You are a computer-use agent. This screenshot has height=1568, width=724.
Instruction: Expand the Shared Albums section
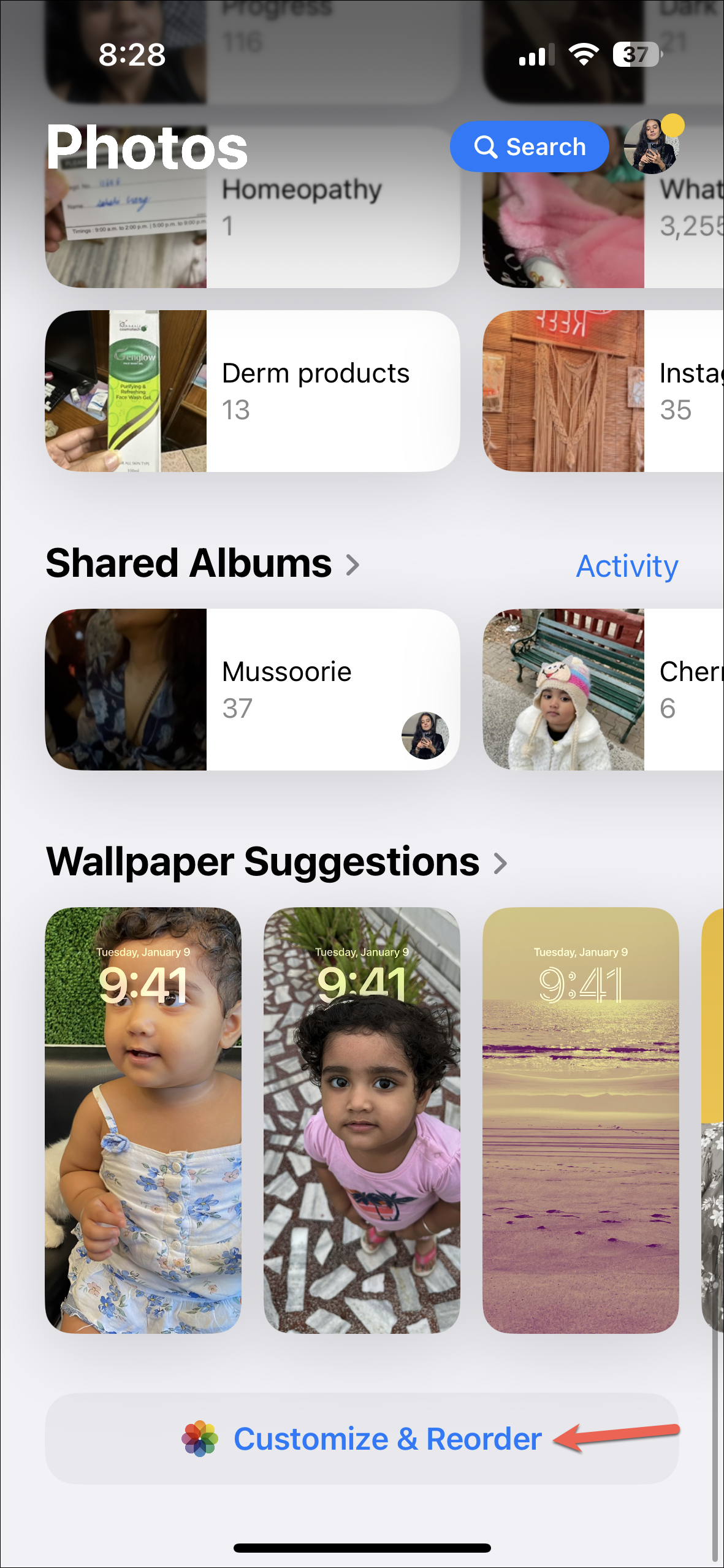point(202,564)
